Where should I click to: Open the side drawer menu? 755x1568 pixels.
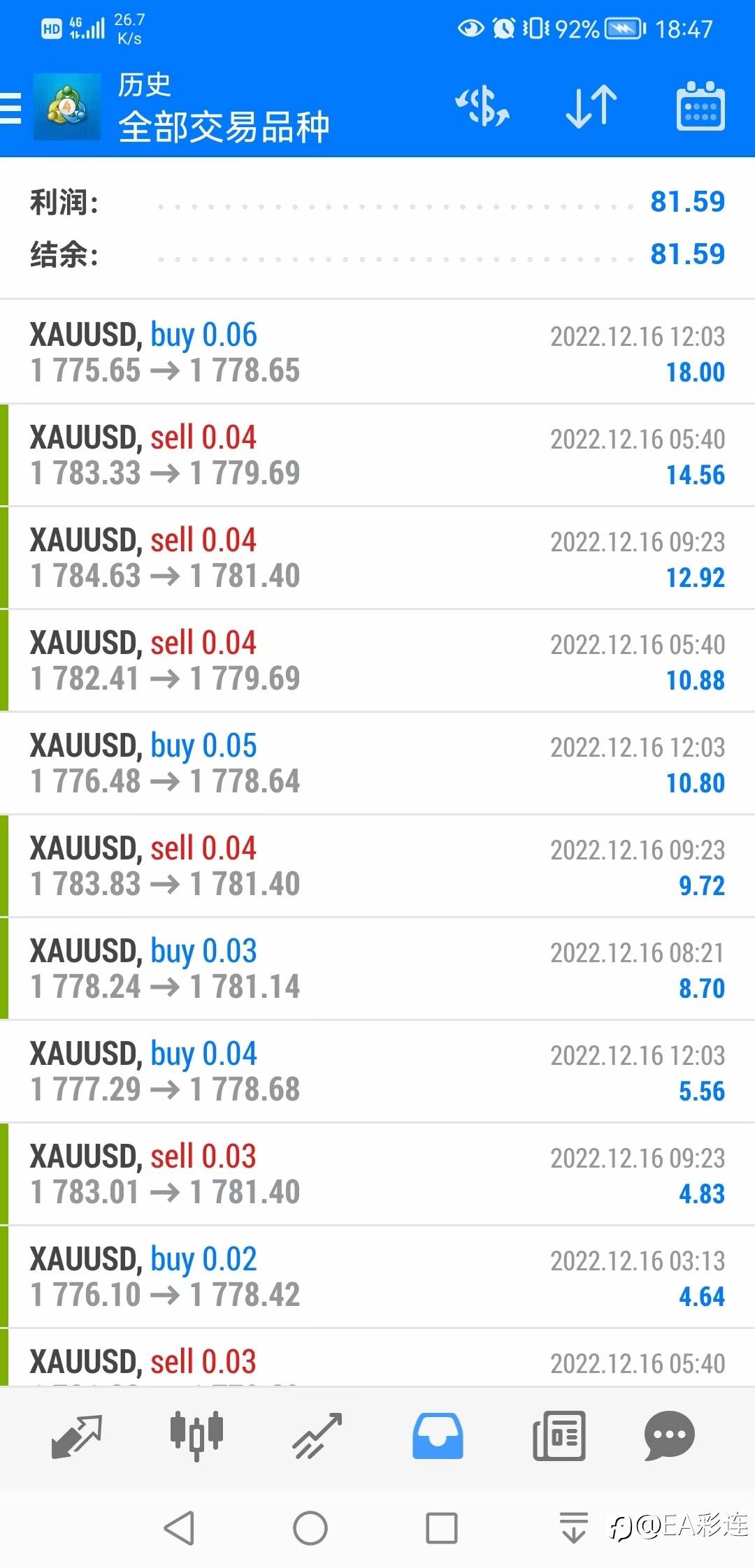(11, 108)
